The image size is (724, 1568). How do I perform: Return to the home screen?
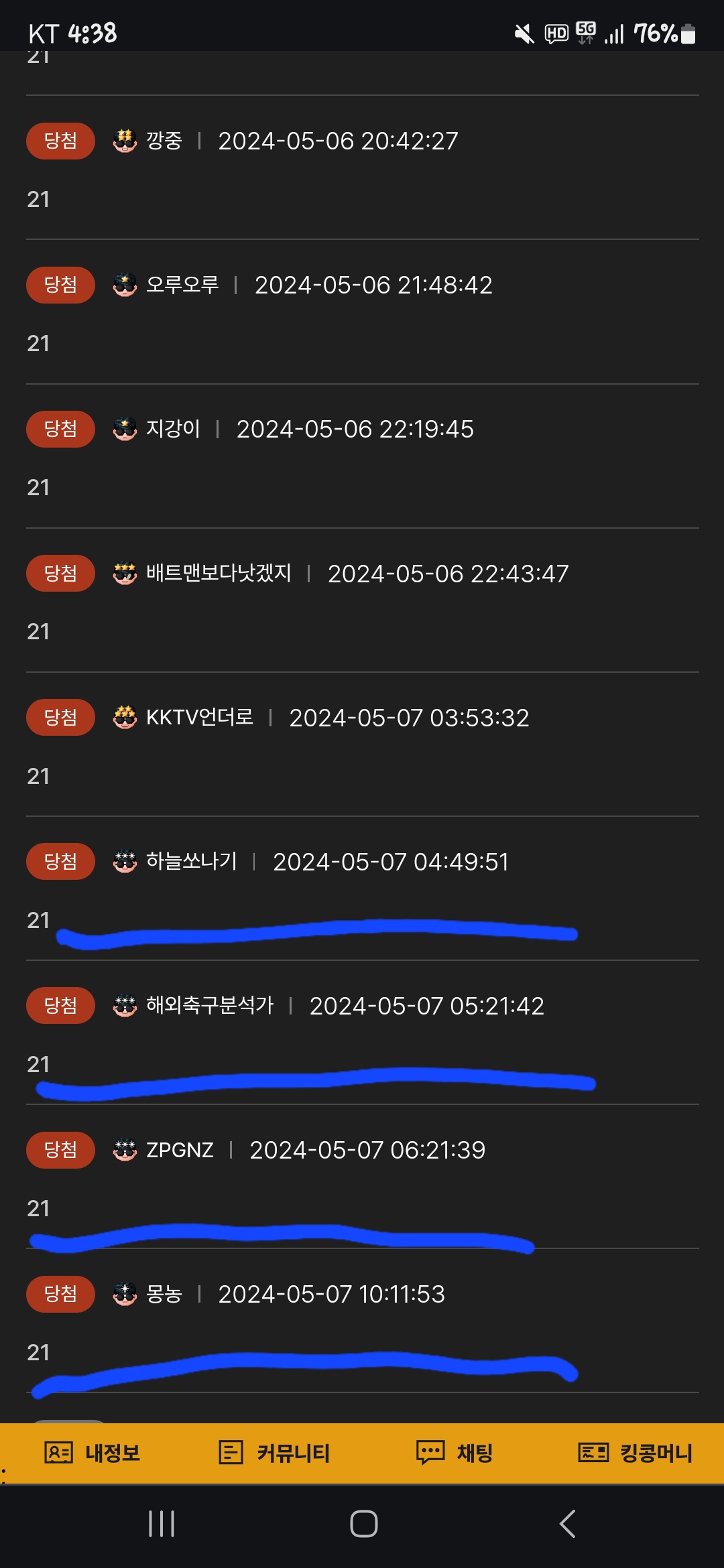363,1524
